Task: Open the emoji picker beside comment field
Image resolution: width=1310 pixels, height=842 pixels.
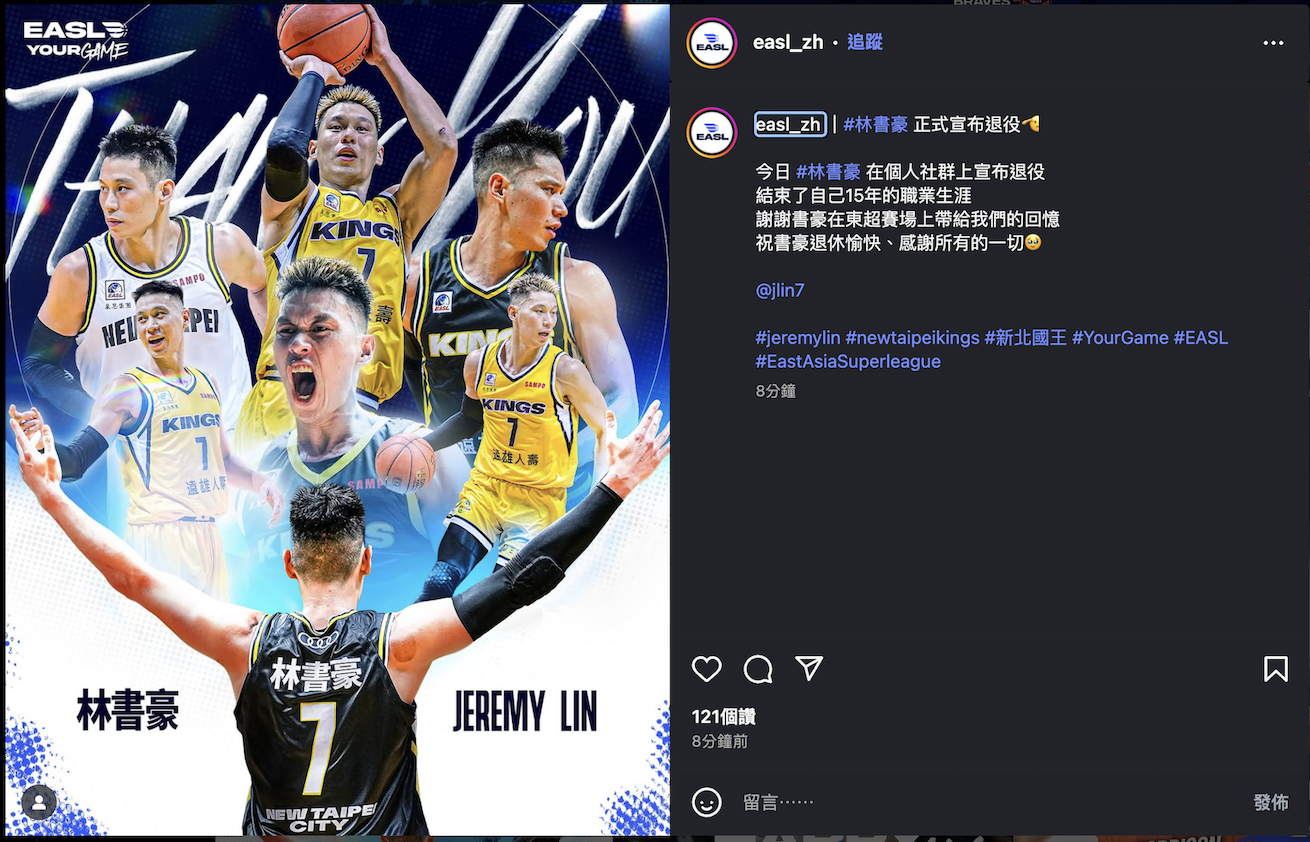Action: tap(707, 802)
